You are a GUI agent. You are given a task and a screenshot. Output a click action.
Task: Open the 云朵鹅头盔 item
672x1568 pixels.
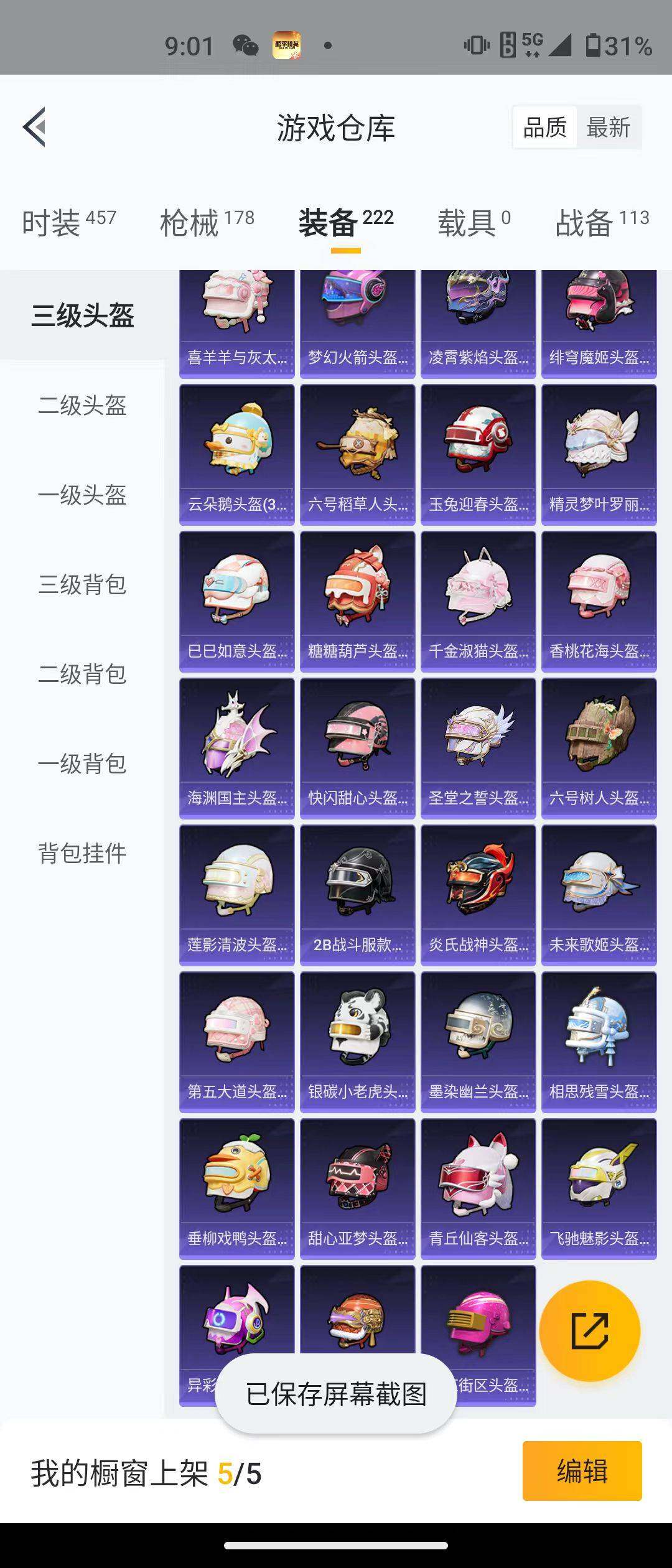click(x=237, y=454)
